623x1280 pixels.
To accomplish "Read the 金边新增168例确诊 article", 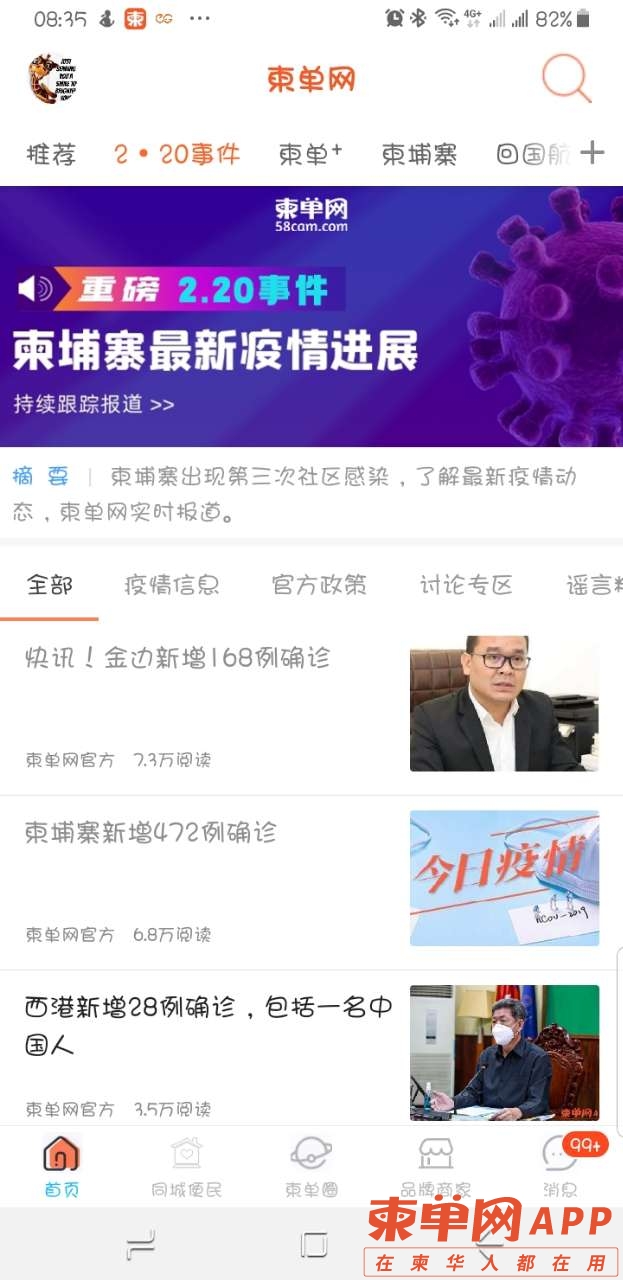I will coord(178,658).
